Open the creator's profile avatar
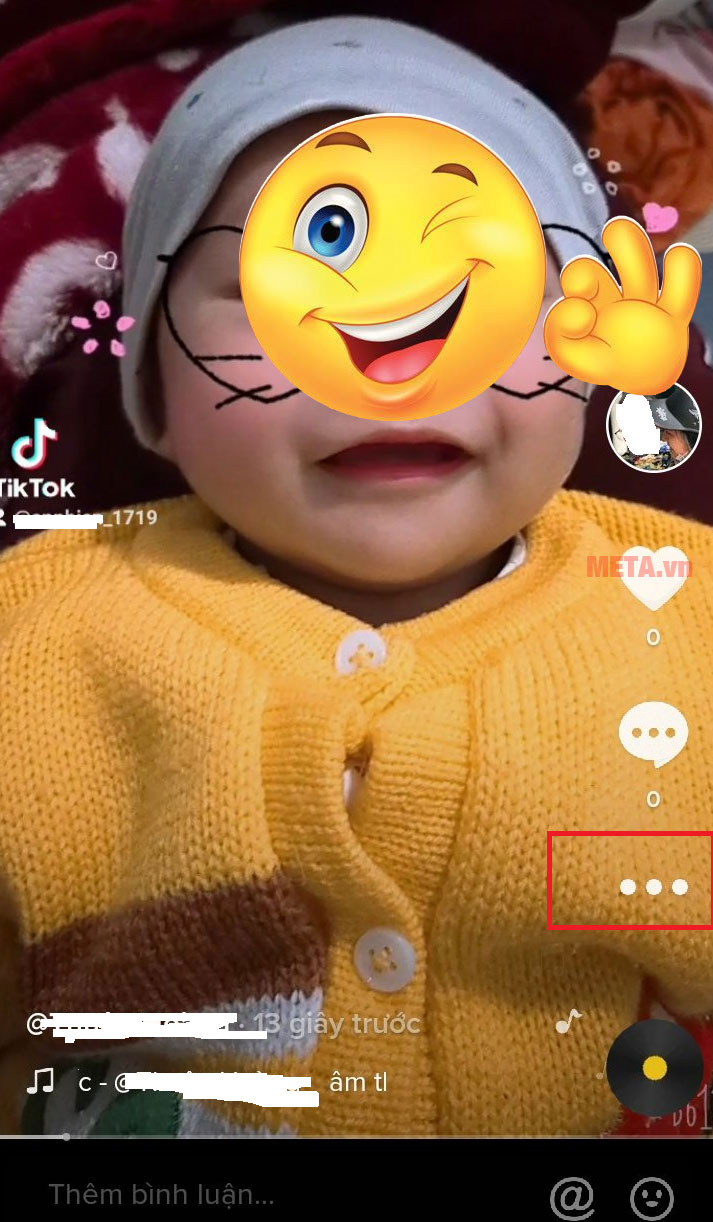The image size is (713, 1222). coord(654,424)
